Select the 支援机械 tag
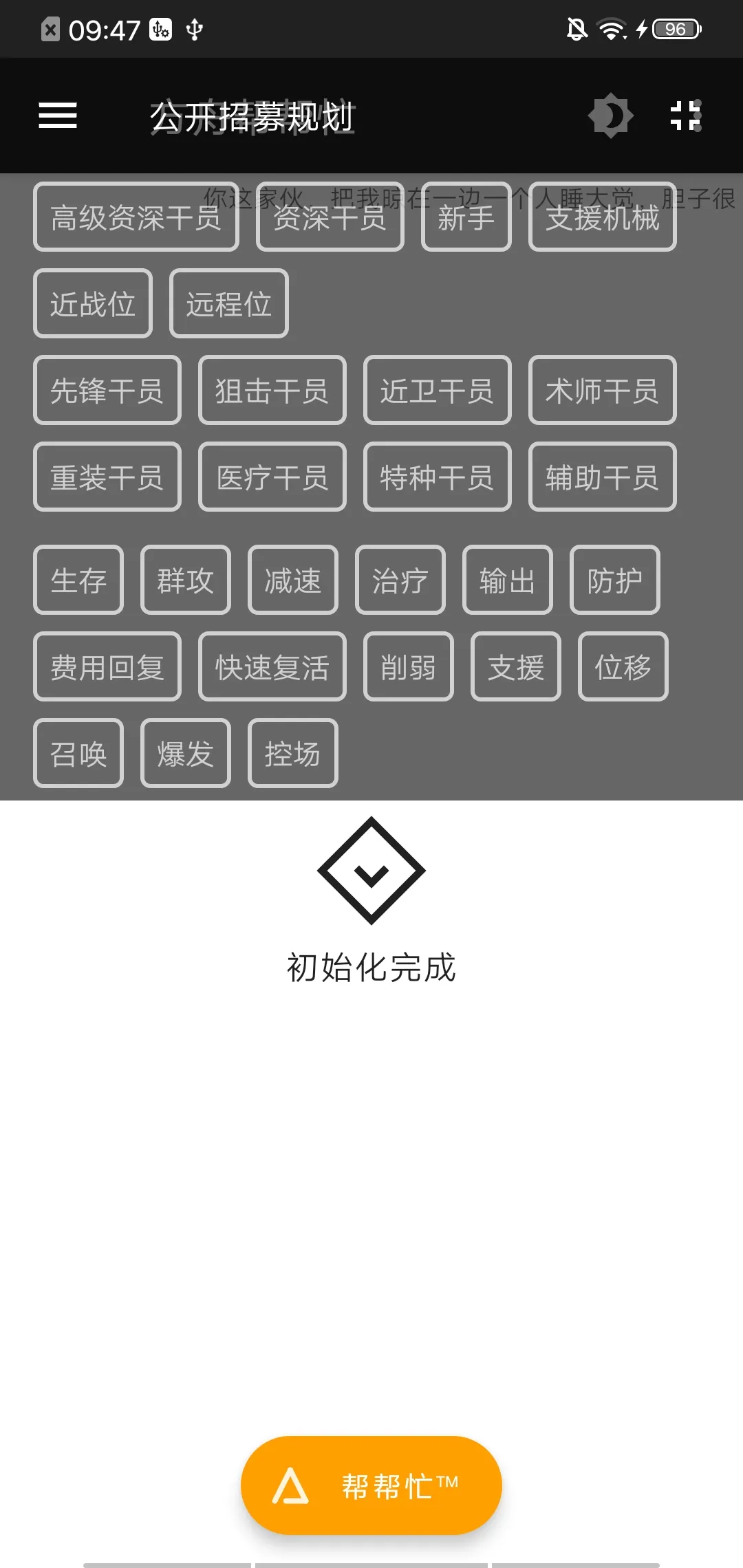This screenshot has height=1568, width=743. pos(602,217)
